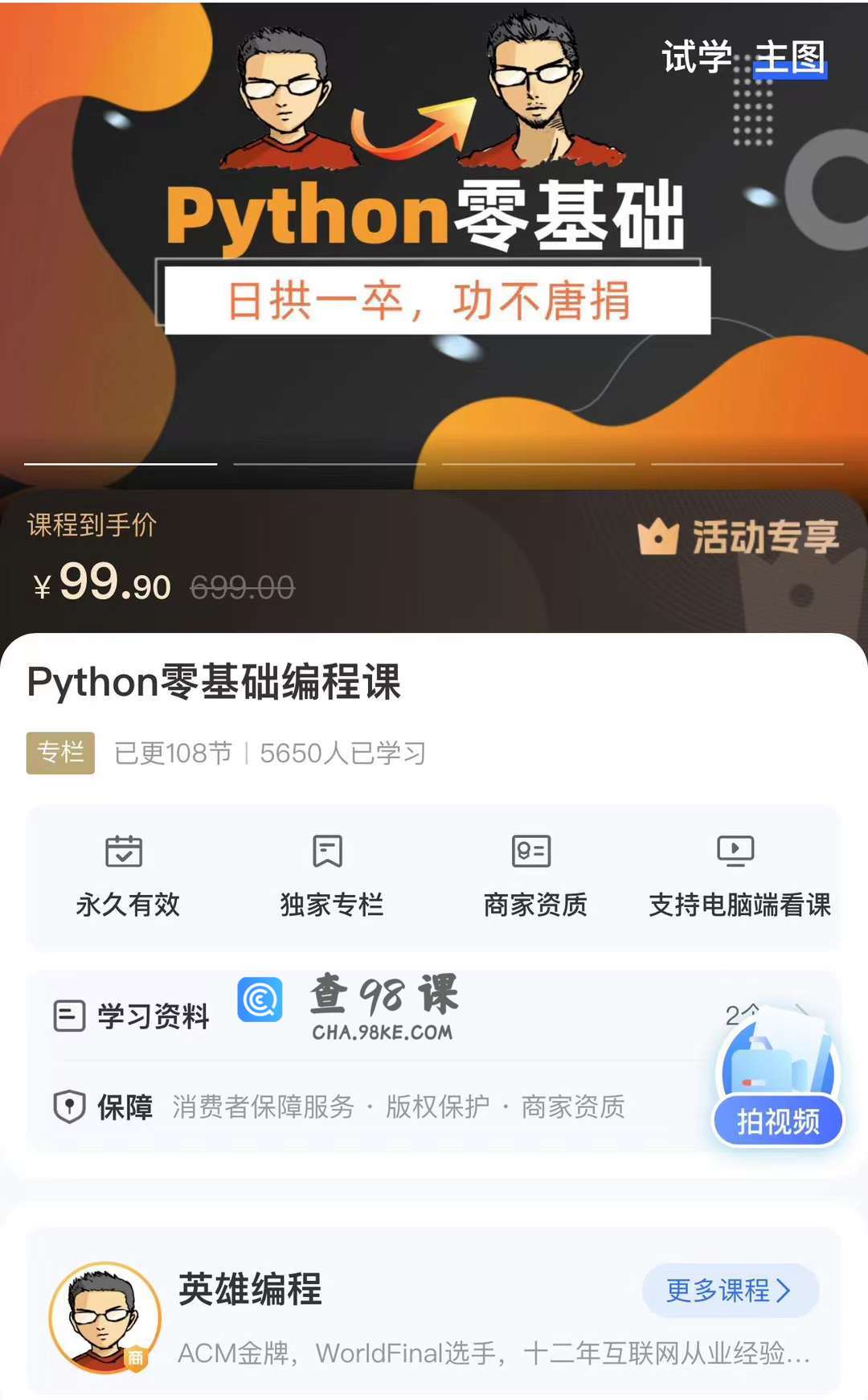Select the 主图 tab
This screenshot has height=1400, width=868.
(x=790, y=58)
